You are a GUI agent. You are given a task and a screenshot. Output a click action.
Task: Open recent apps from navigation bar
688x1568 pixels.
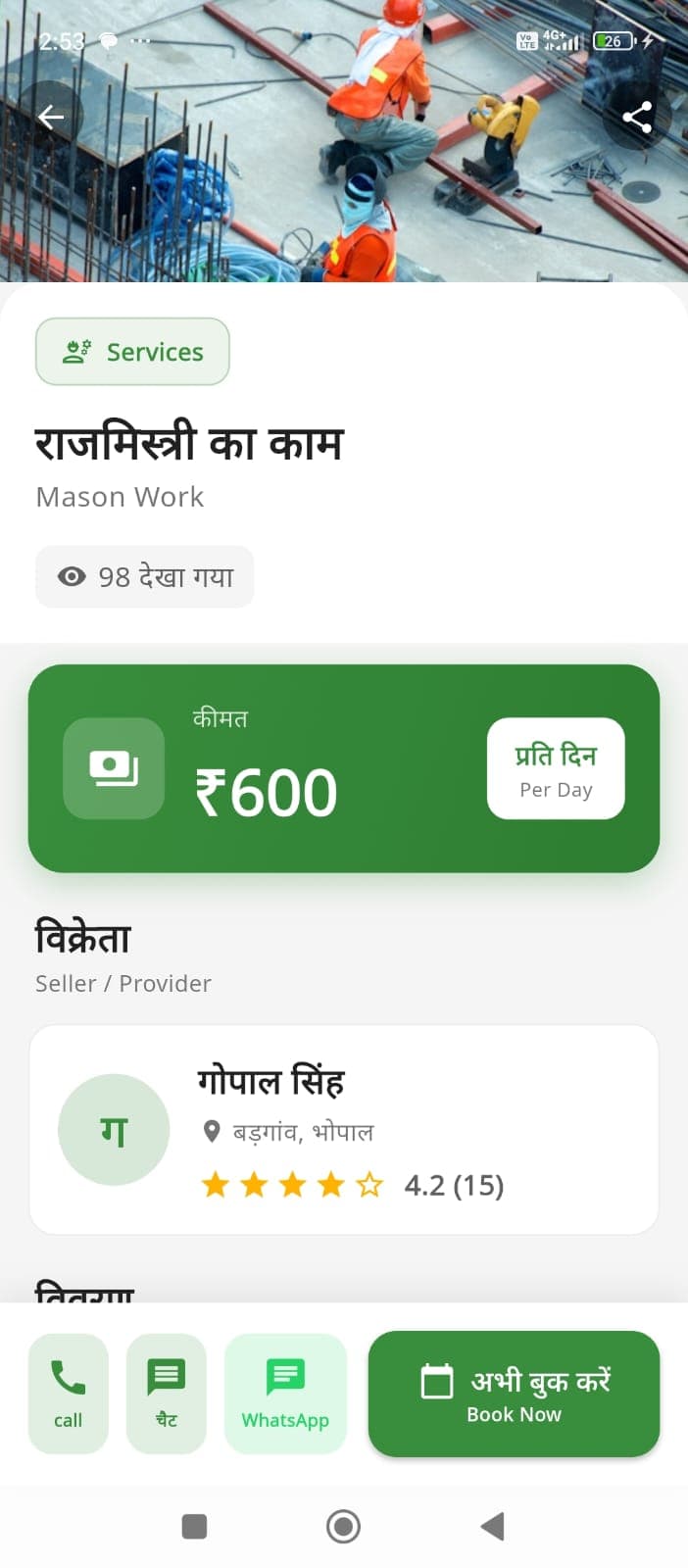(194, 1526)
